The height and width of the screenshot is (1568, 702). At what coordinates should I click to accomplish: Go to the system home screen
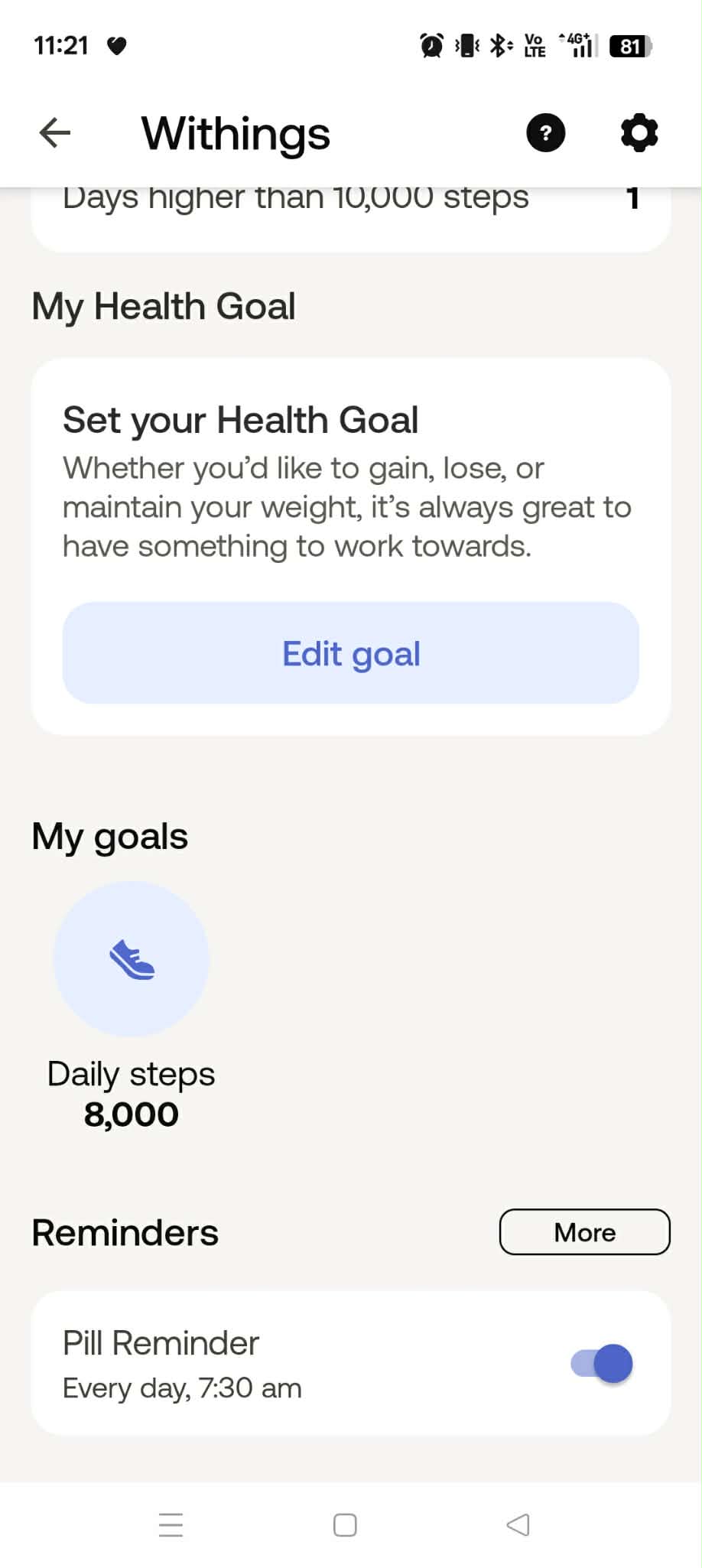click(345, 1525)
